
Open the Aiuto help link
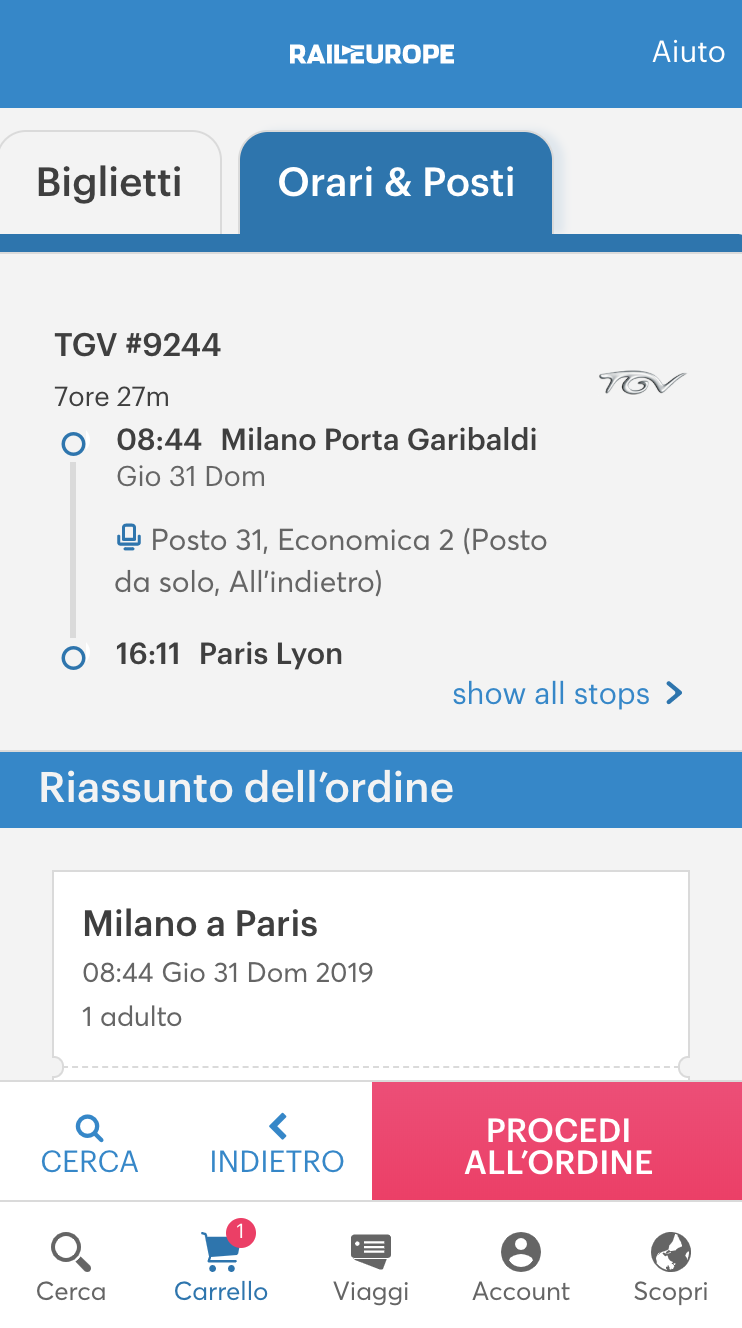click(x=688, y=52)
